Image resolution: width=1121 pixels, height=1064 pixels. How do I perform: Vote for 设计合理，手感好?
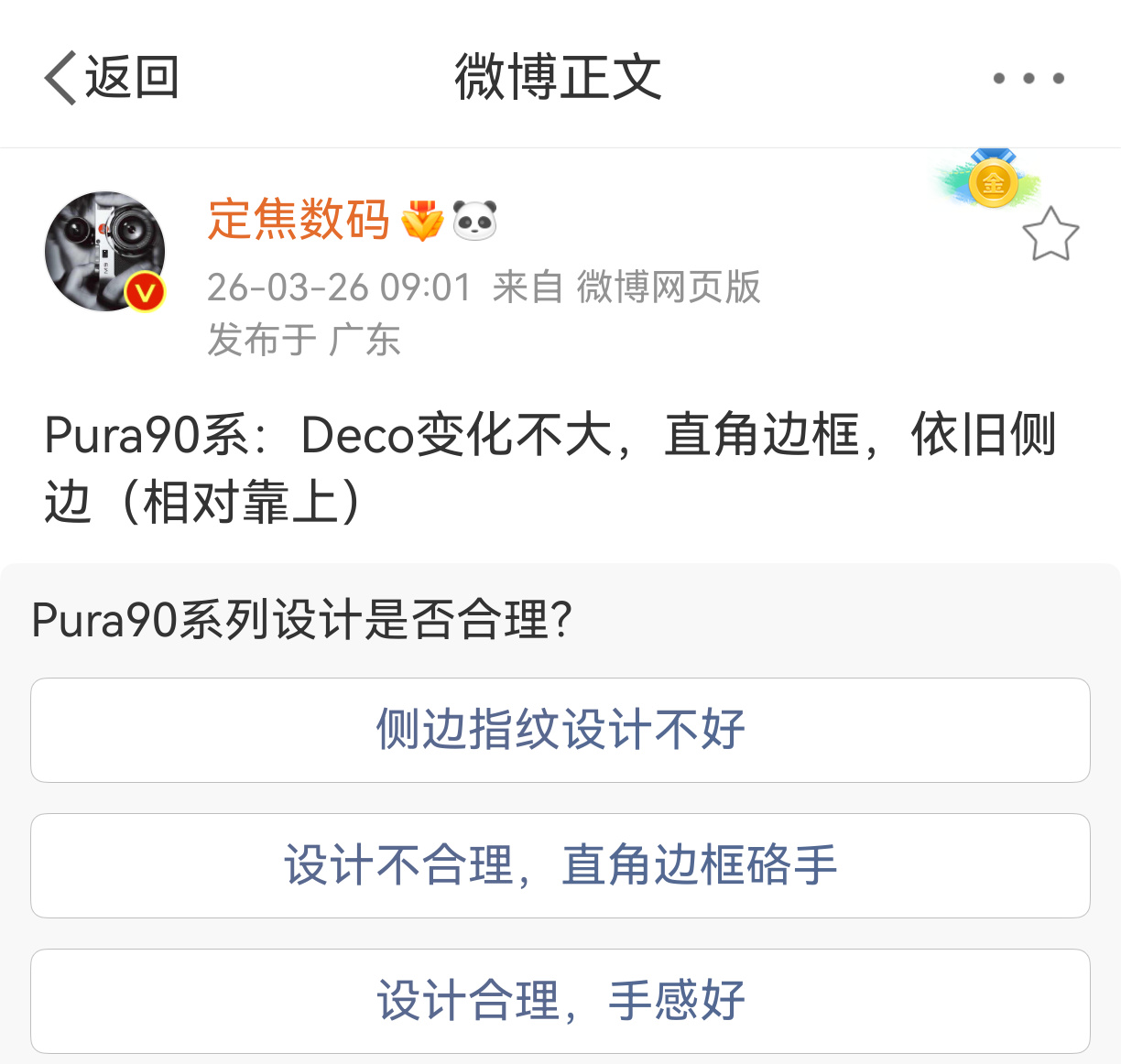point(560,1001)
